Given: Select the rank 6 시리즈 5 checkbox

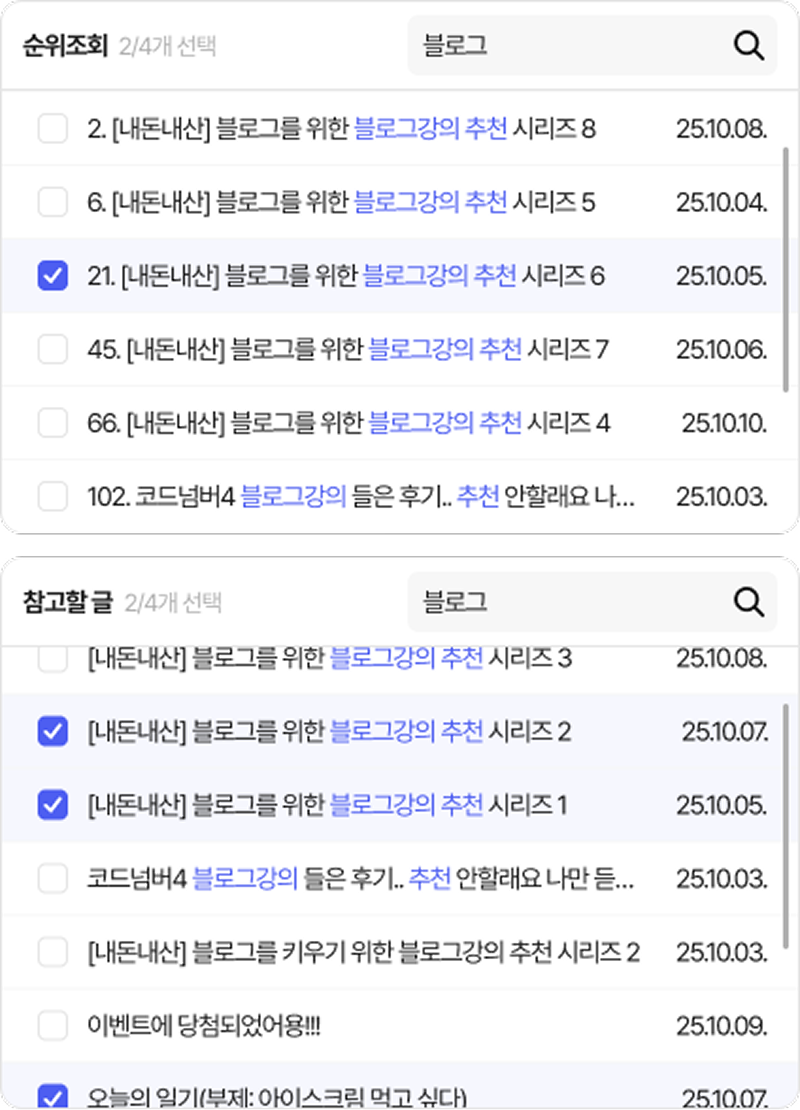Looking at the screenshot, I should [x=52, y=203].
